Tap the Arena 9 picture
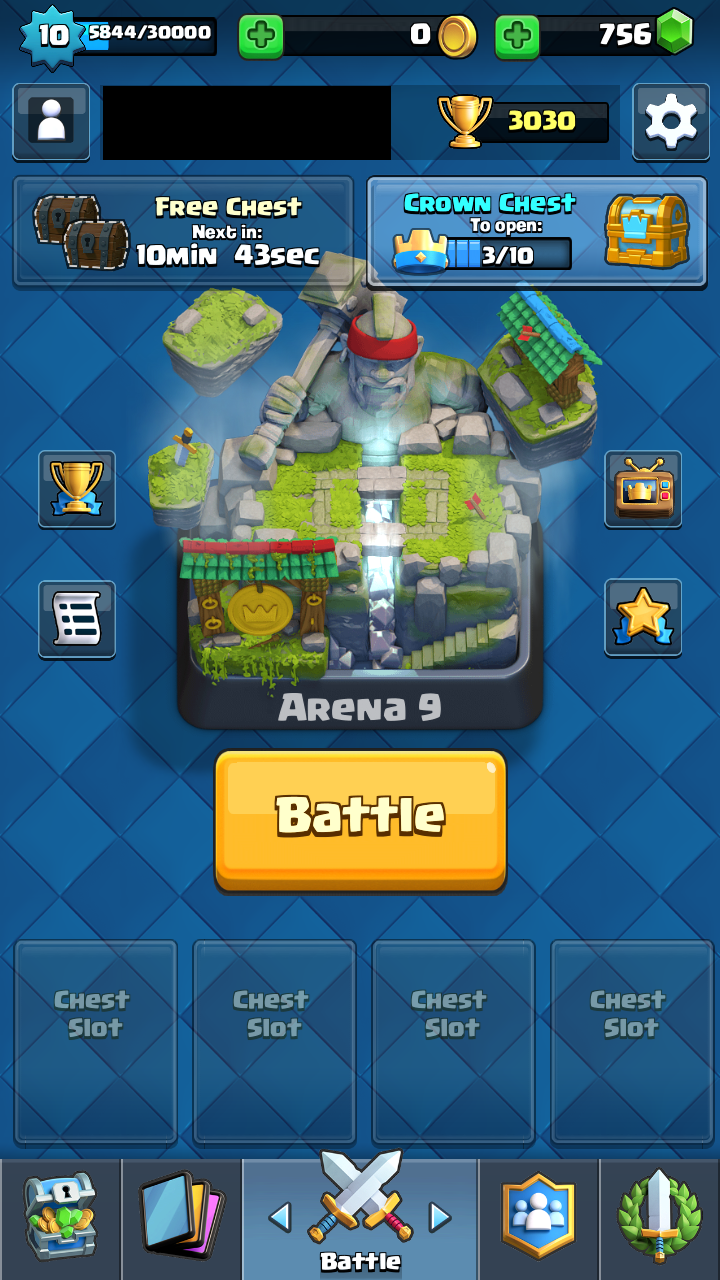Image resolution: width=720 pixels, height=1280 pixels. pos(360,500)
